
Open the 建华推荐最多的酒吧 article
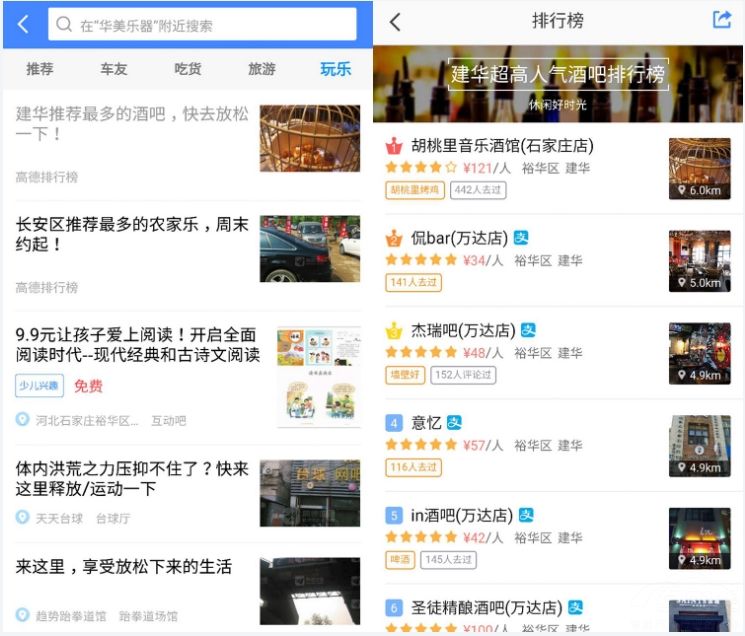[135, 125]
